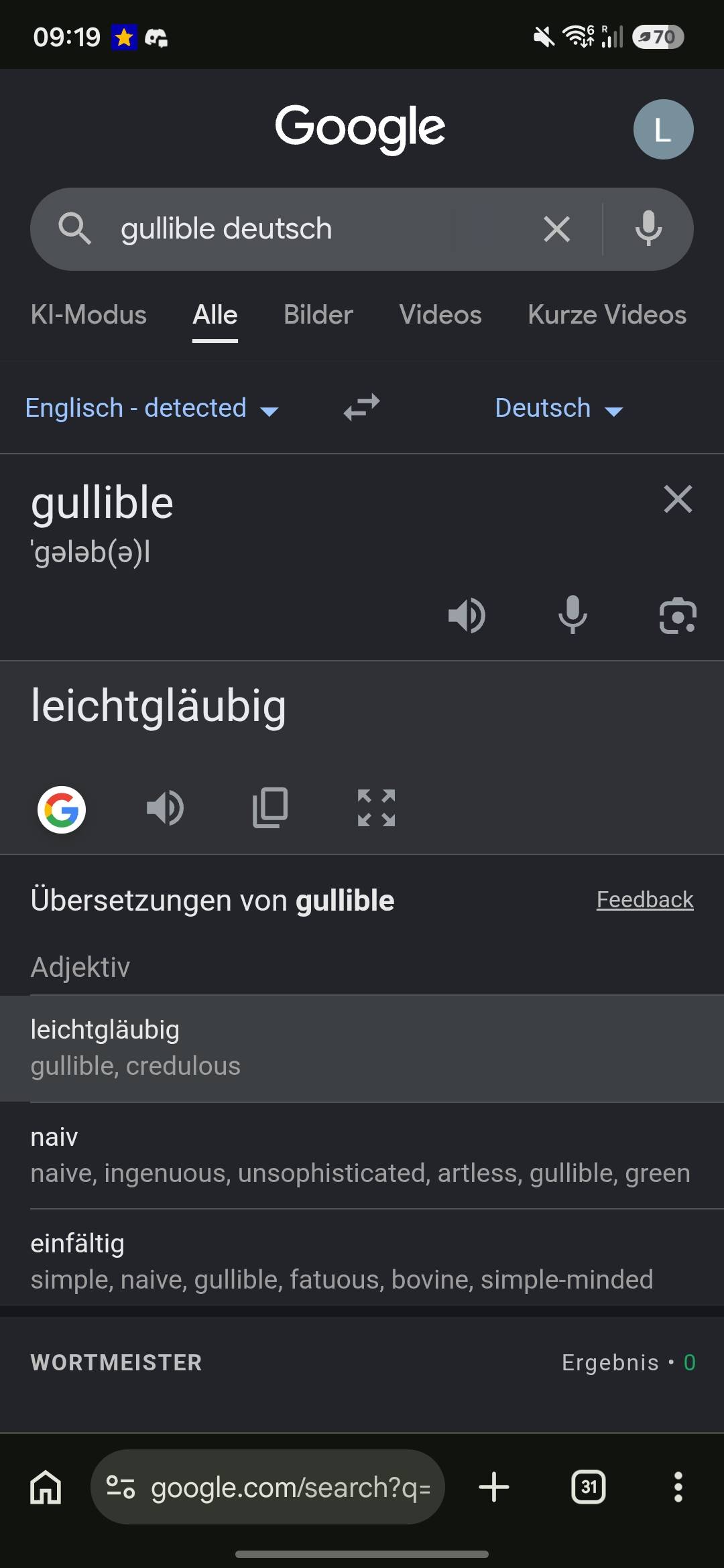Switch to the Bilder tab
Image resolution: width=724 pixels, height=1568 pixels.
[318, 315]
